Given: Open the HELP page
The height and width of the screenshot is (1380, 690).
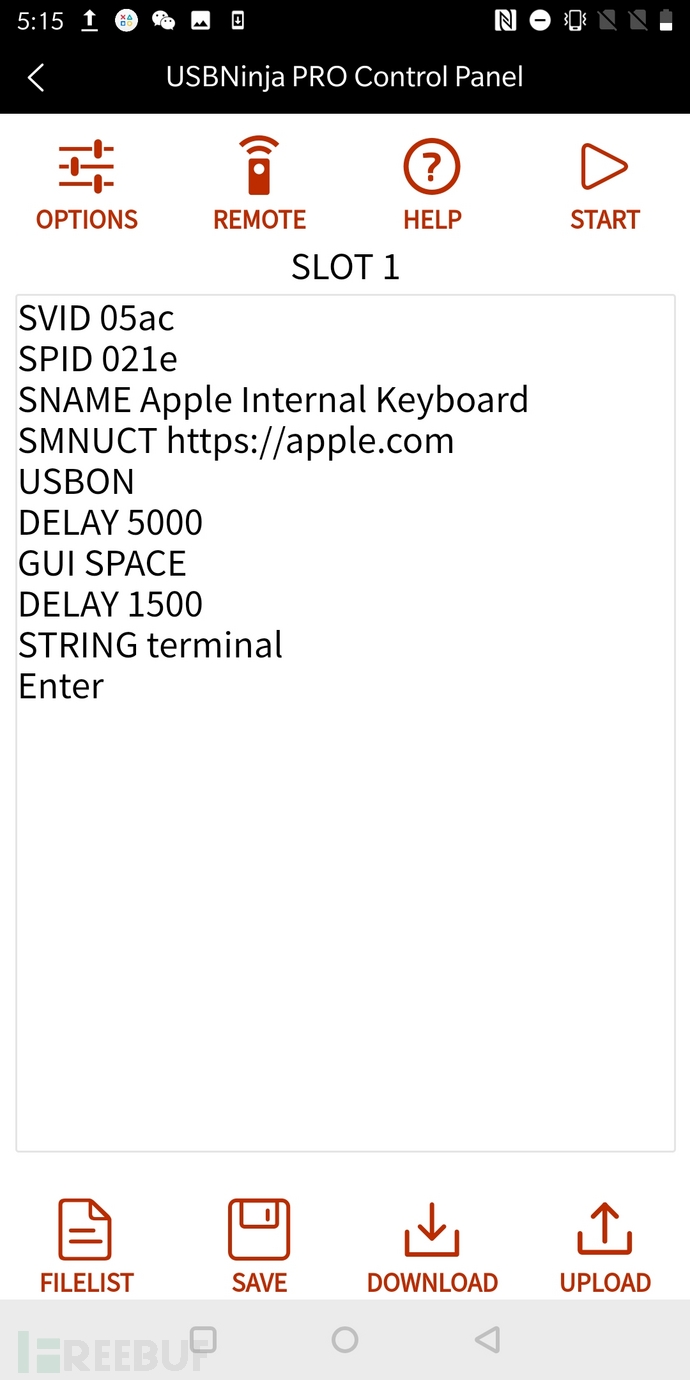Looking at the screenshot, I should tap(432, 186).
